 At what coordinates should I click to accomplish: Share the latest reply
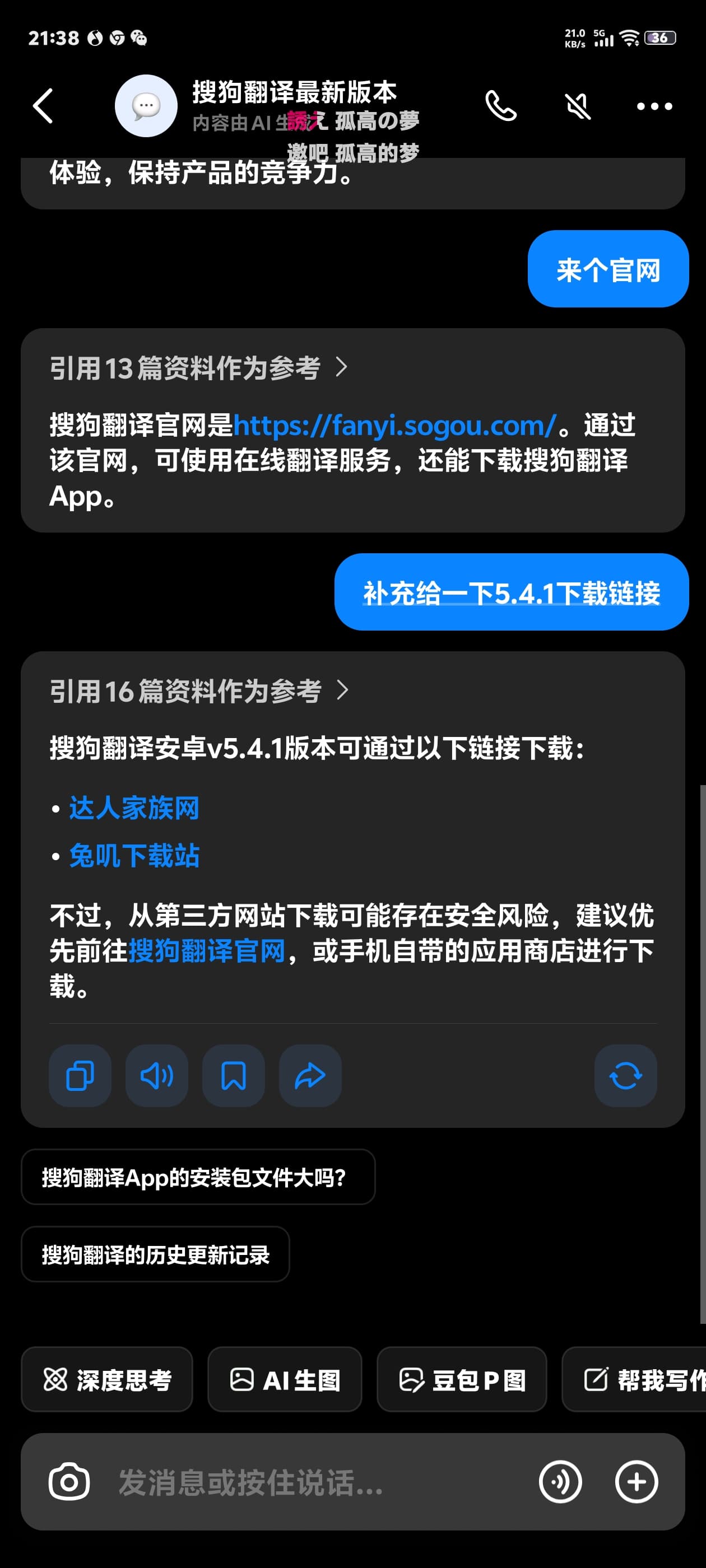click(x=310, y=1076)
